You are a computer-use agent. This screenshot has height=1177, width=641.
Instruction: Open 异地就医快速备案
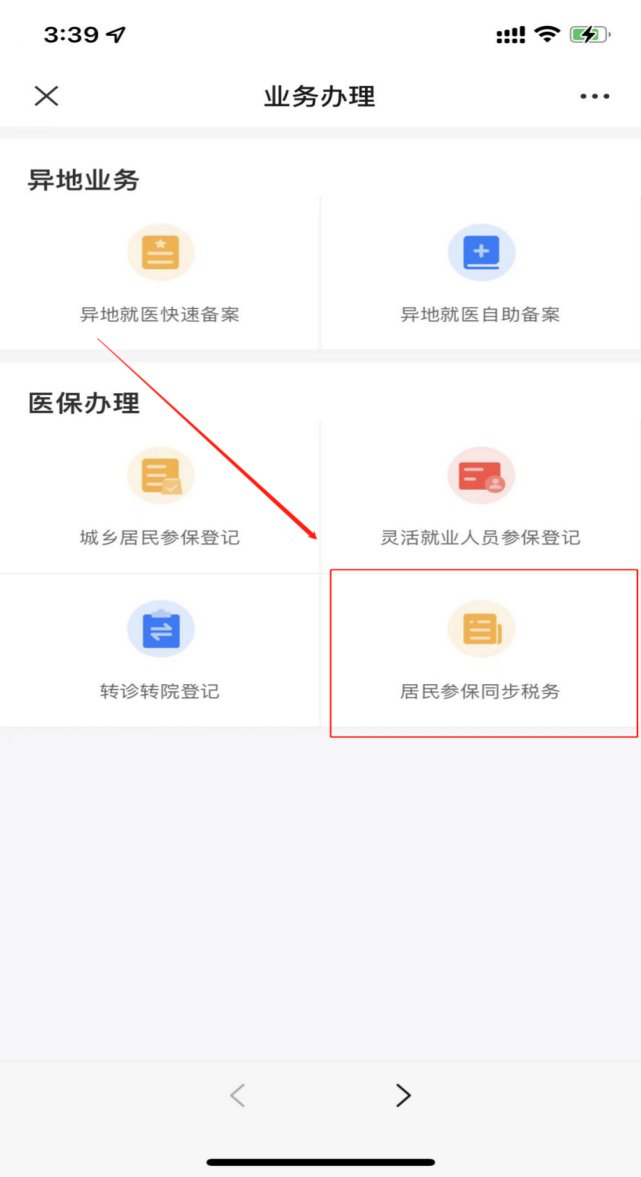point(160,273)
